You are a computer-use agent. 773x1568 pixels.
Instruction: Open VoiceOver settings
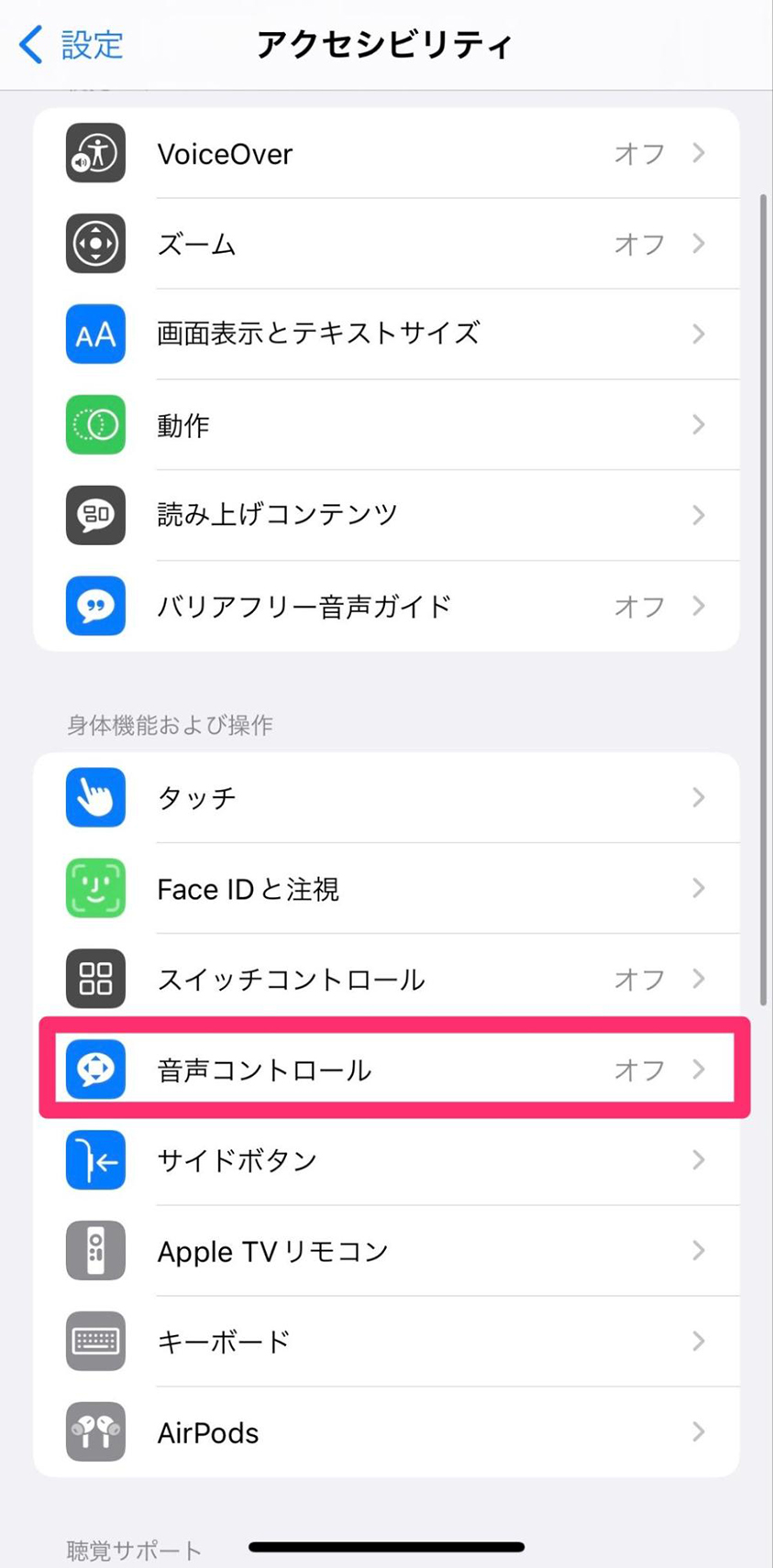point(385,154)
